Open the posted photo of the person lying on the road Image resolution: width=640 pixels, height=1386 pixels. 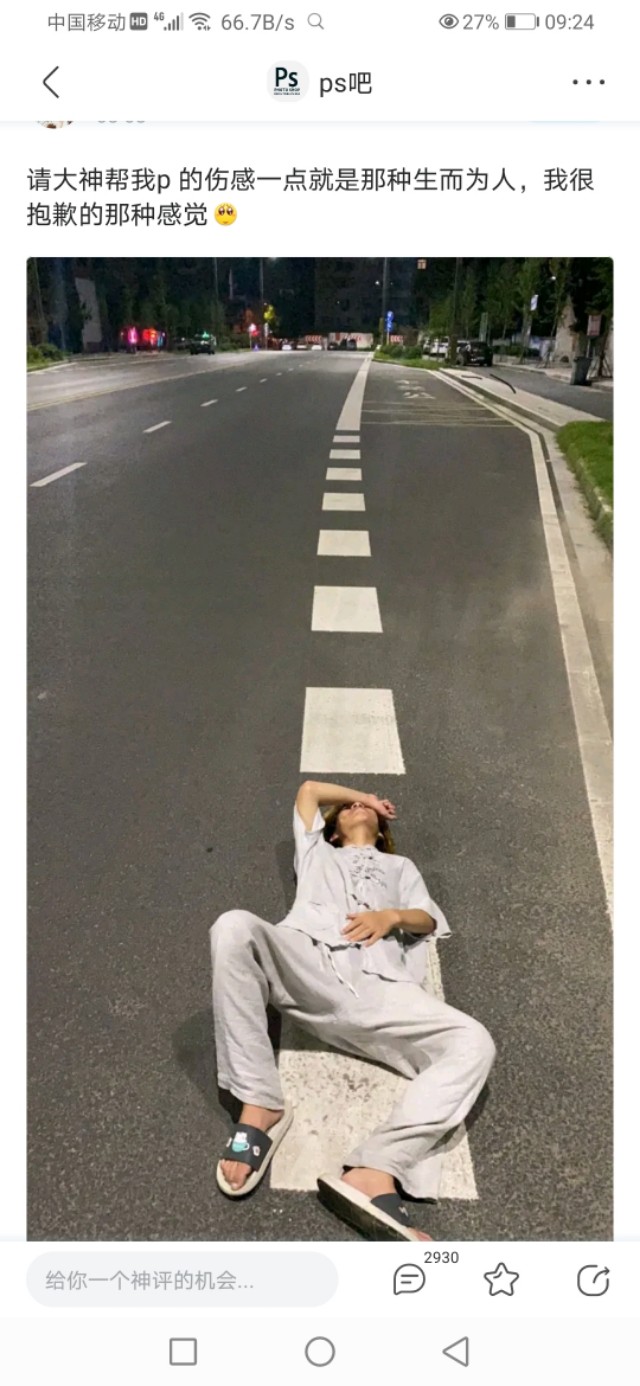[319, 748]
